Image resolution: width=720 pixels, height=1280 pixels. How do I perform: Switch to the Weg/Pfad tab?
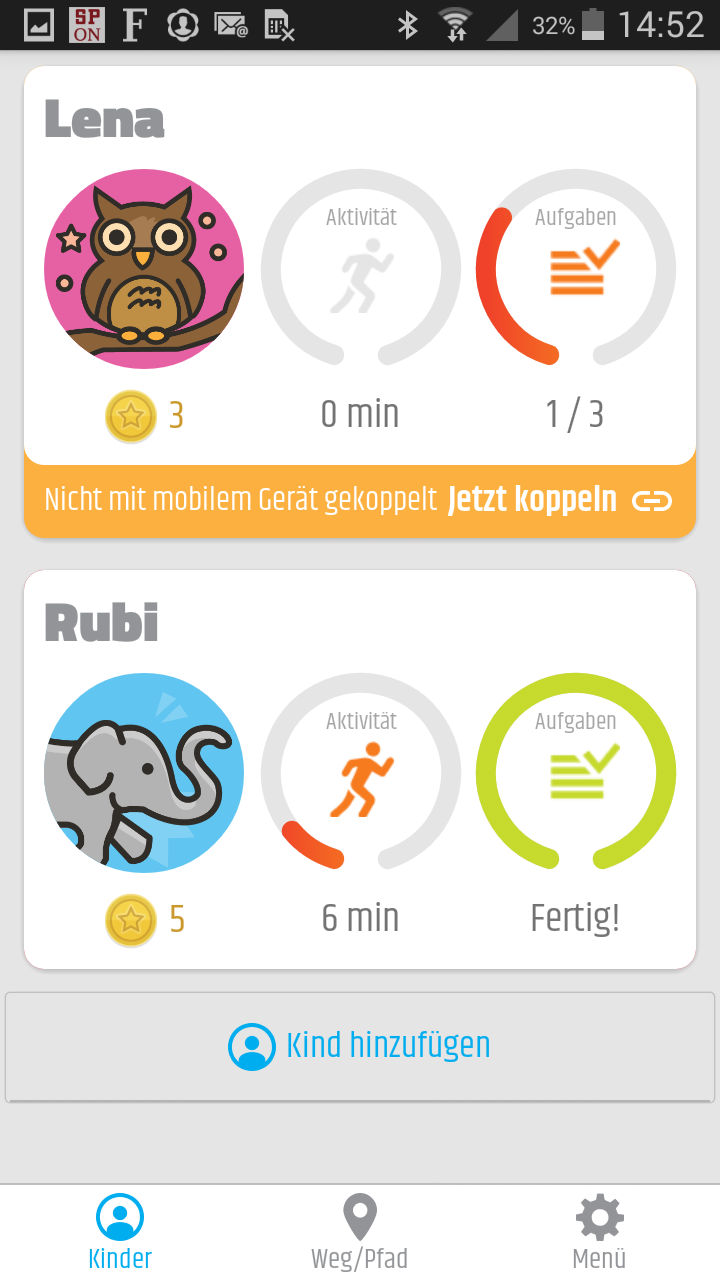[x=360, y=1232]
